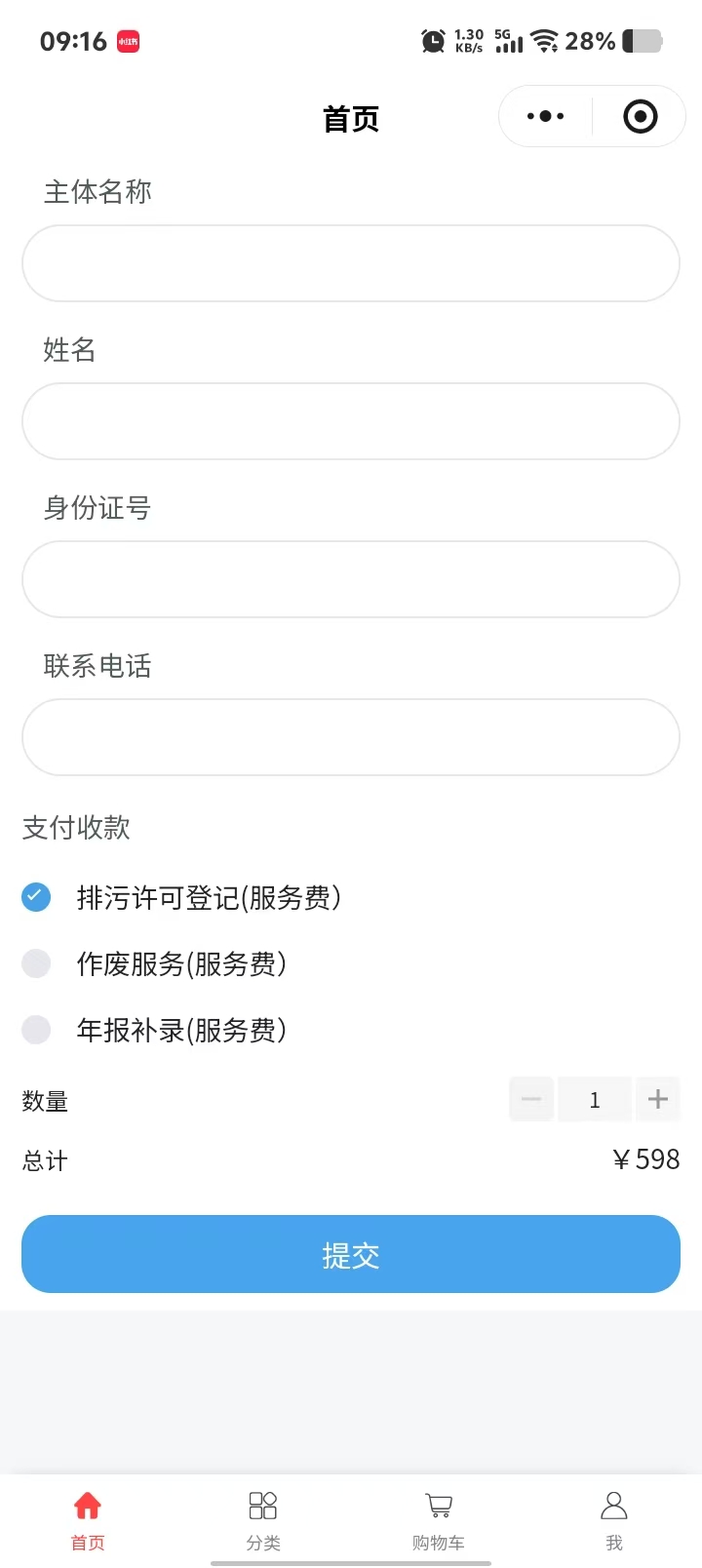
Task: Tap the 姓名 text field
Action: (x=351, y=421)
